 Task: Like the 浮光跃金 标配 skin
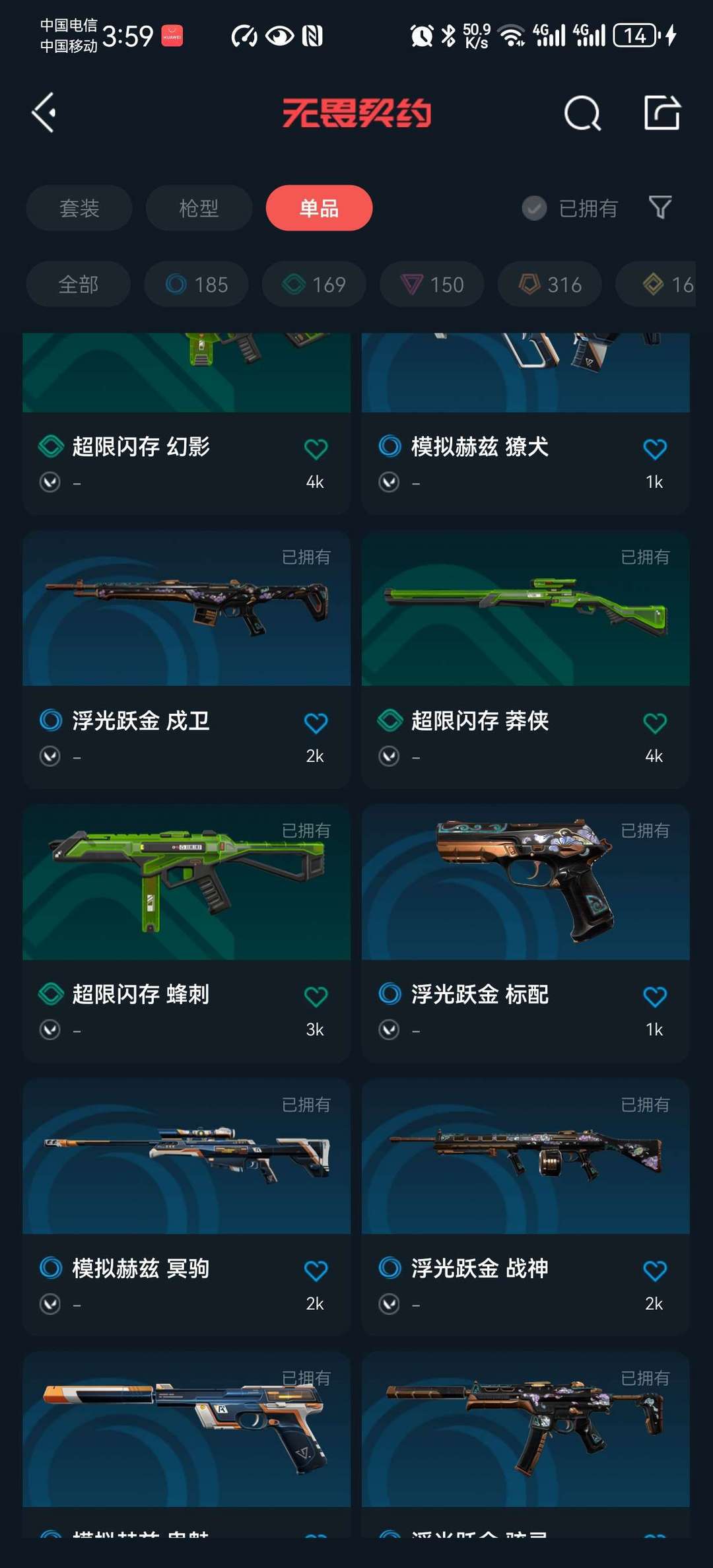(x=655, y=996)
